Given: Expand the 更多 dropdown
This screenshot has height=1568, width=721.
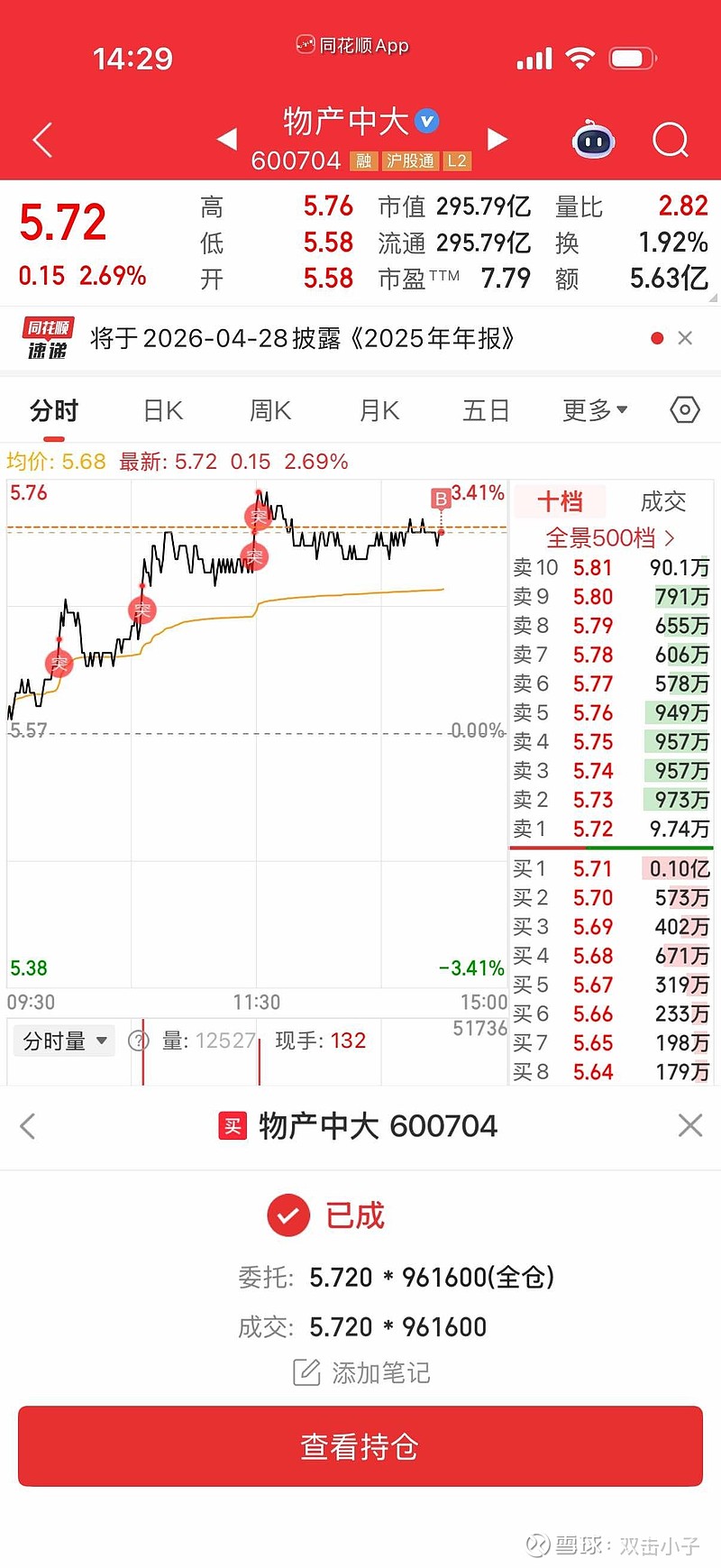Looking at the screenshot, I should (x=594, y=409).
